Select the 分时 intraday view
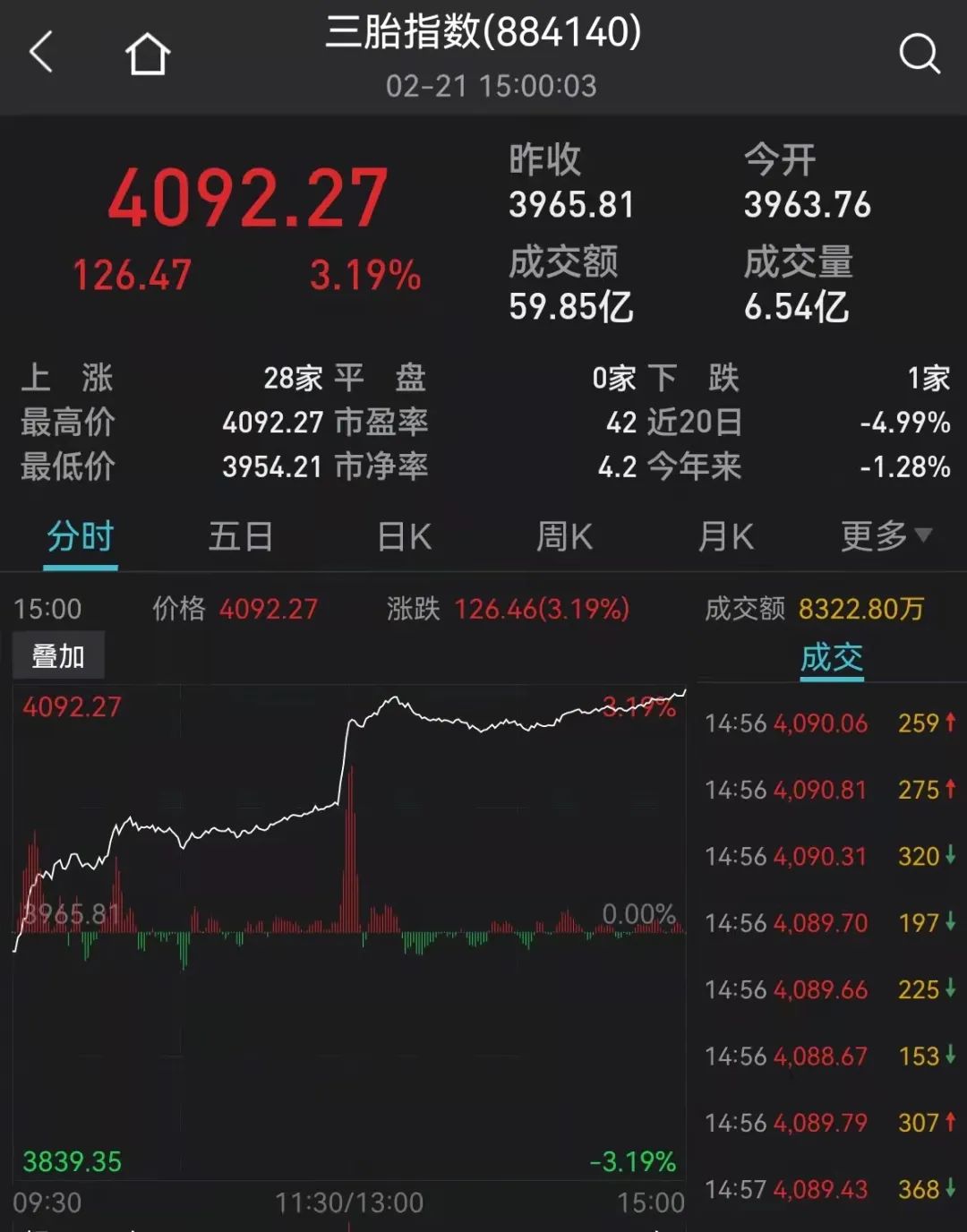 [80, 535]
